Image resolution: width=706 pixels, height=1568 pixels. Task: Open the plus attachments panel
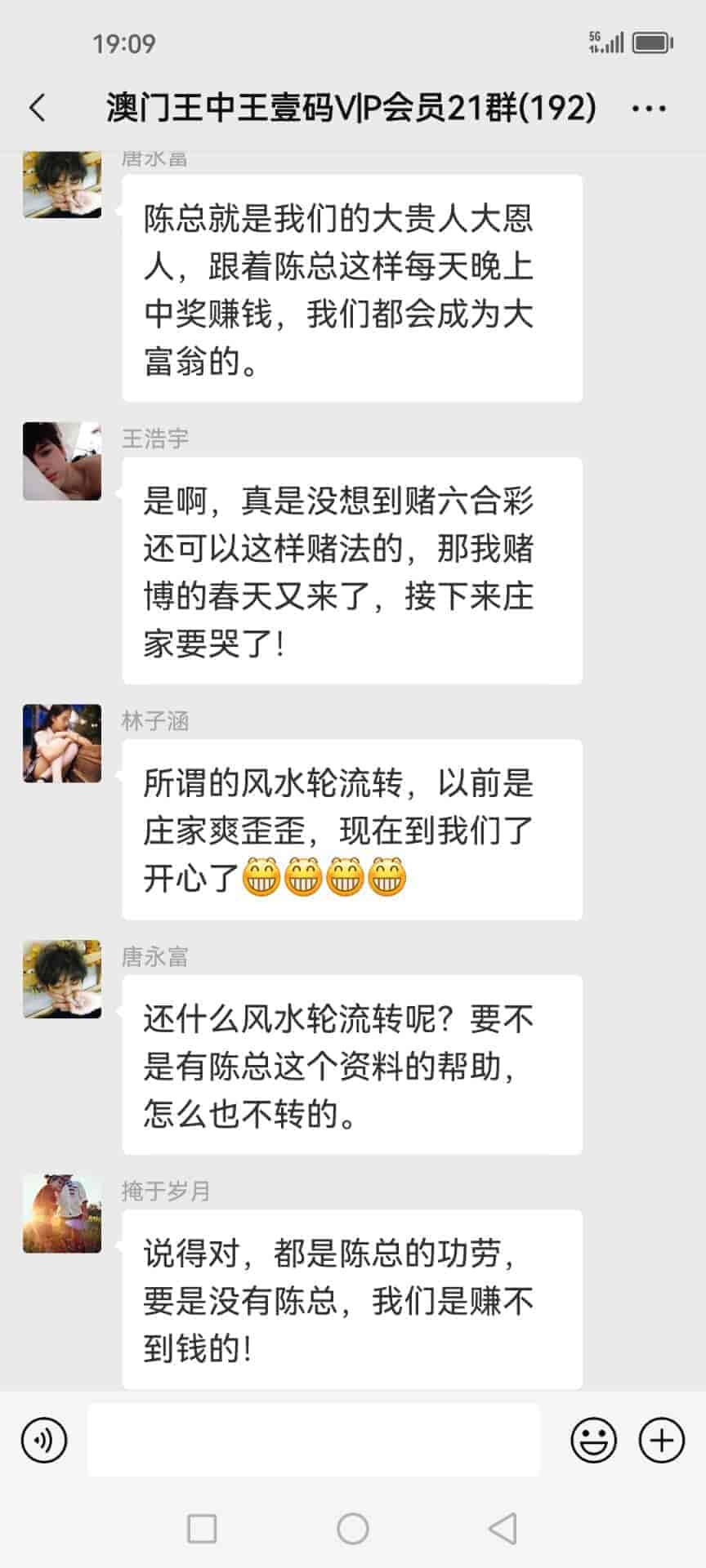click(x=661, y=1441)
